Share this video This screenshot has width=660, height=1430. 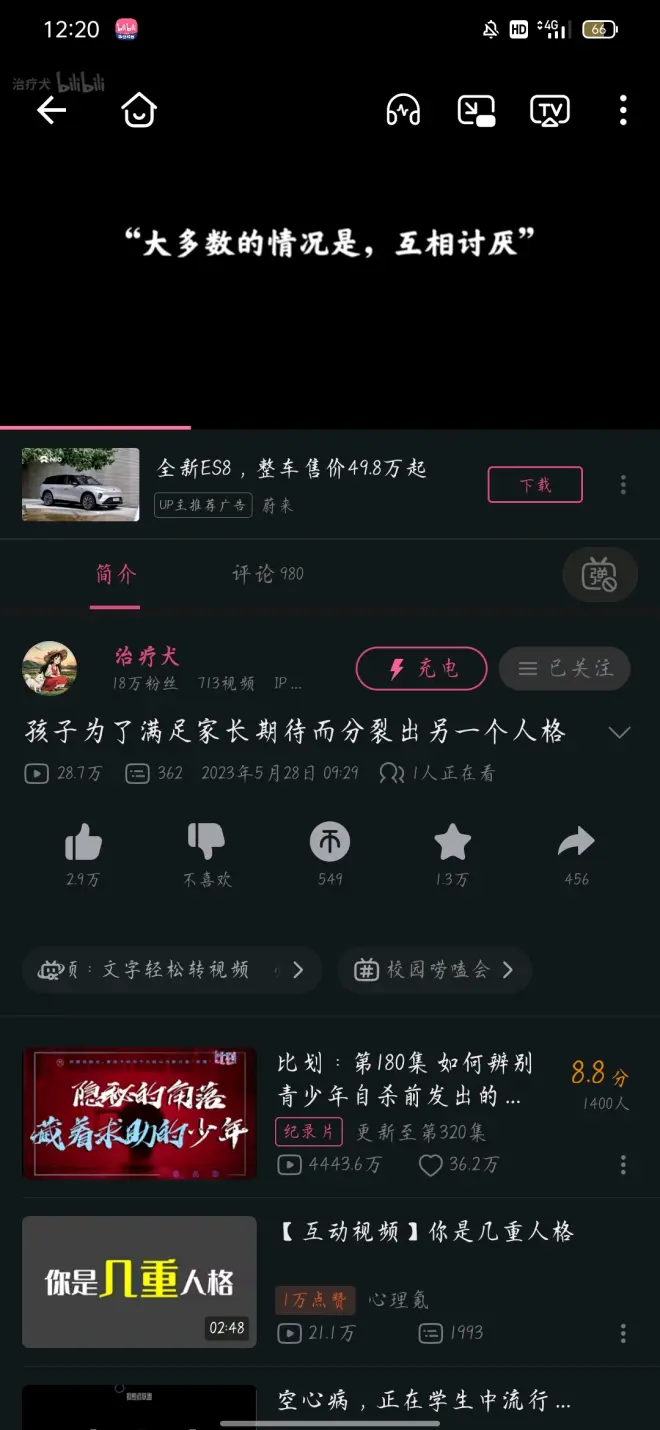tap(576, 845)
